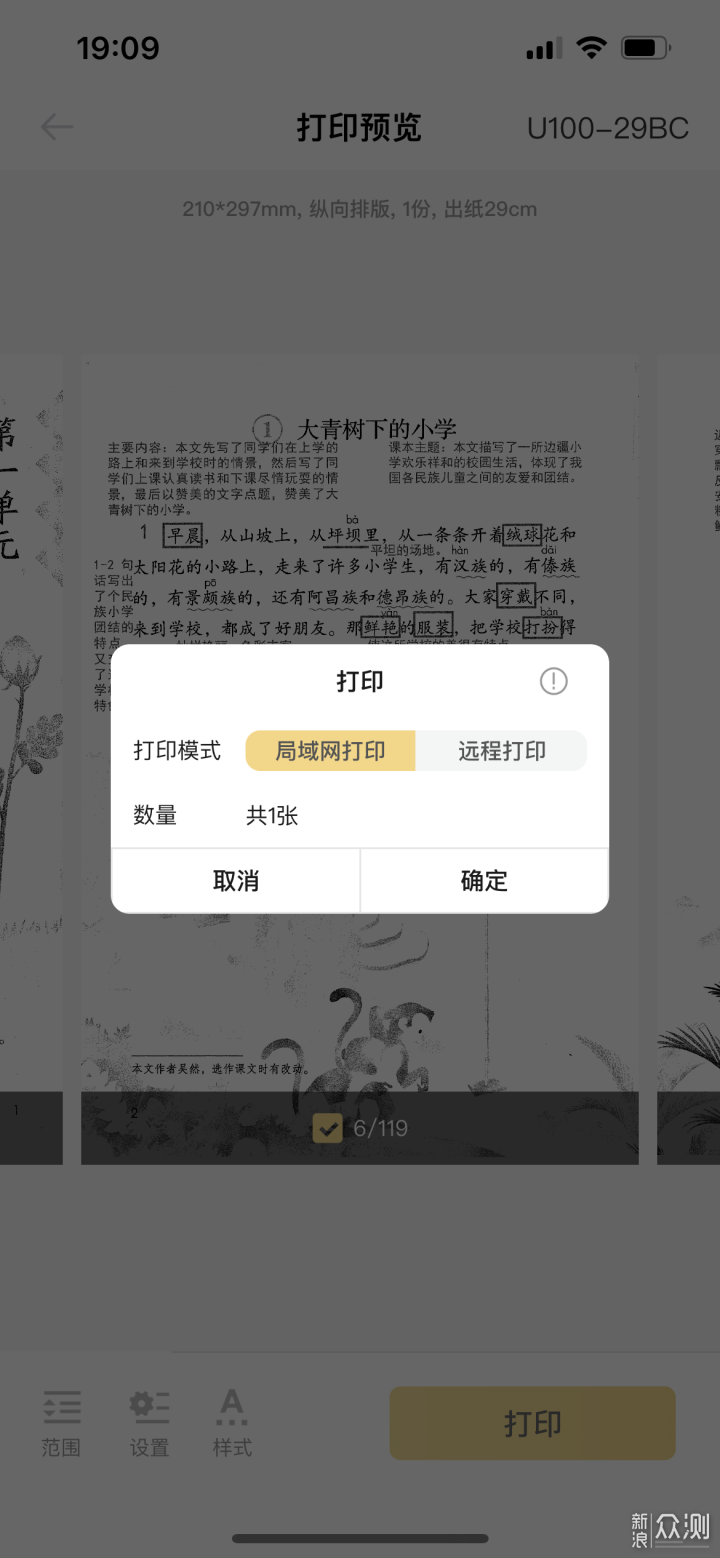This screenshot has height=1558, width=720.
Task: Select 局域网打印 print mode
Action: pos(330,751)
